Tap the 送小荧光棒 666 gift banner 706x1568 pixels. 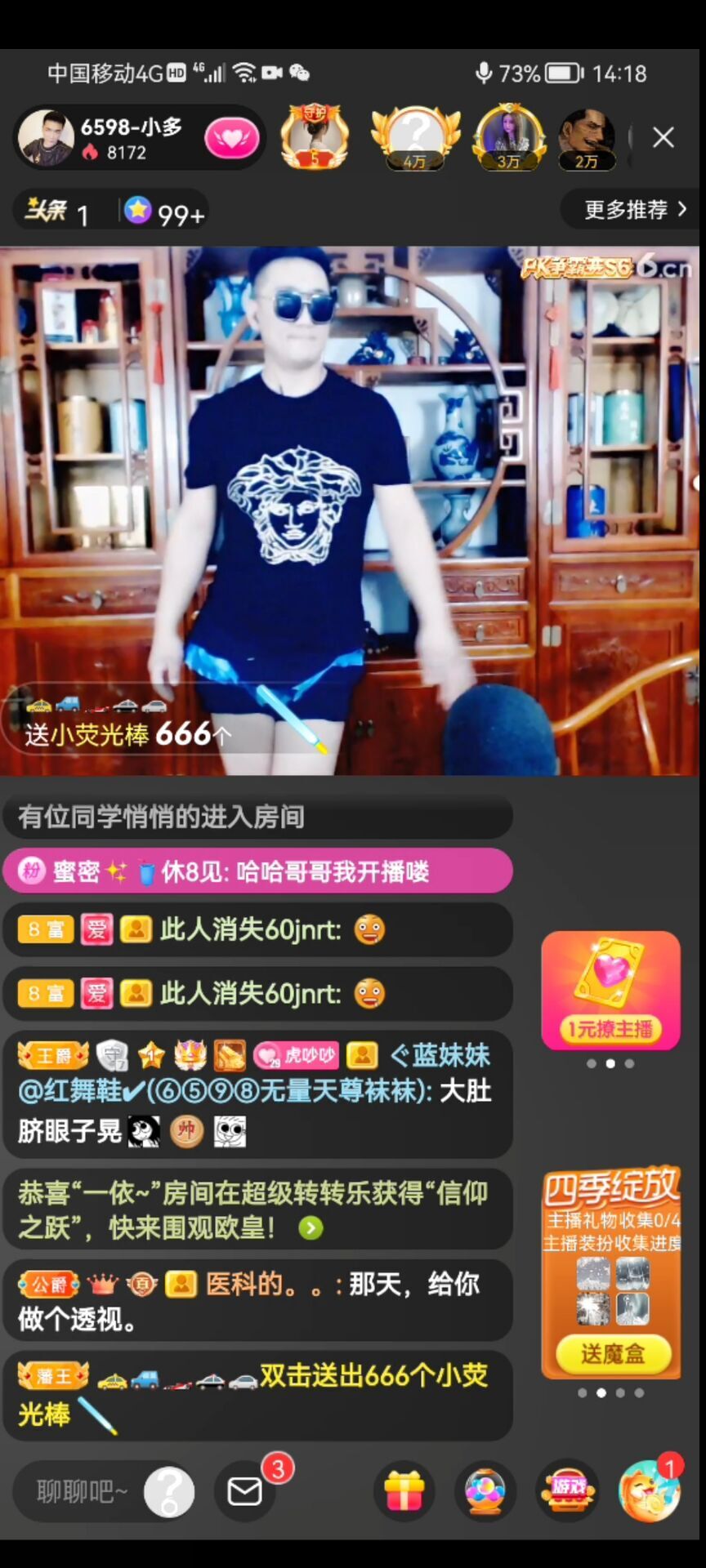[x=123, y=732]
